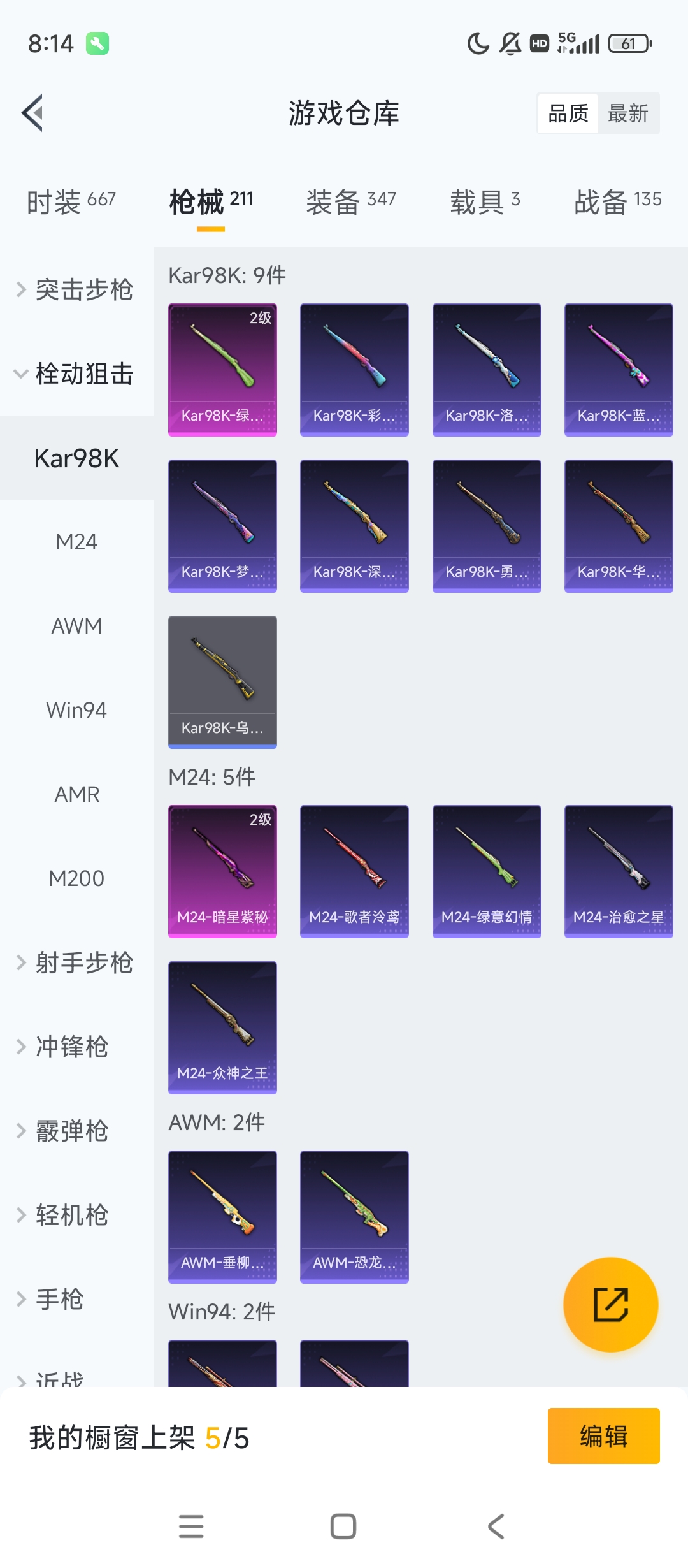Tap the system home button
The image size is (688, 1568).
click(x=343, y=1527)
